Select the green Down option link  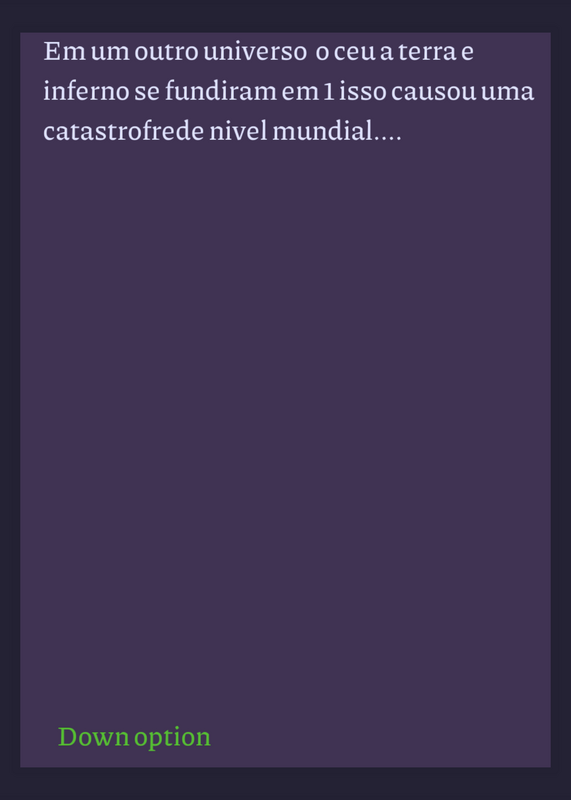134,737
